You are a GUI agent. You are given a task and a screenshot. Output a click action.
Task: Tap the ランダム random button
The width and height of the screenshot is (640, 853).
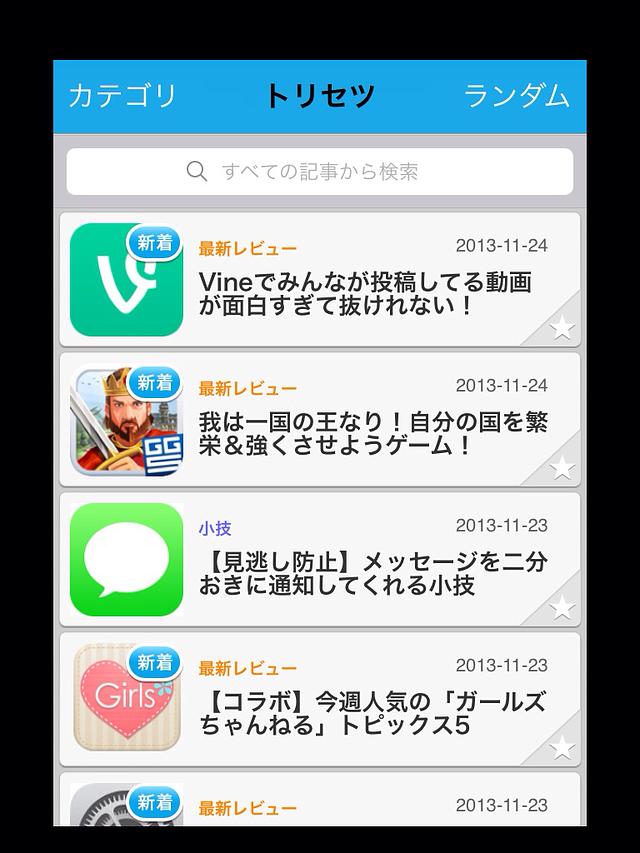click(516, 96)
